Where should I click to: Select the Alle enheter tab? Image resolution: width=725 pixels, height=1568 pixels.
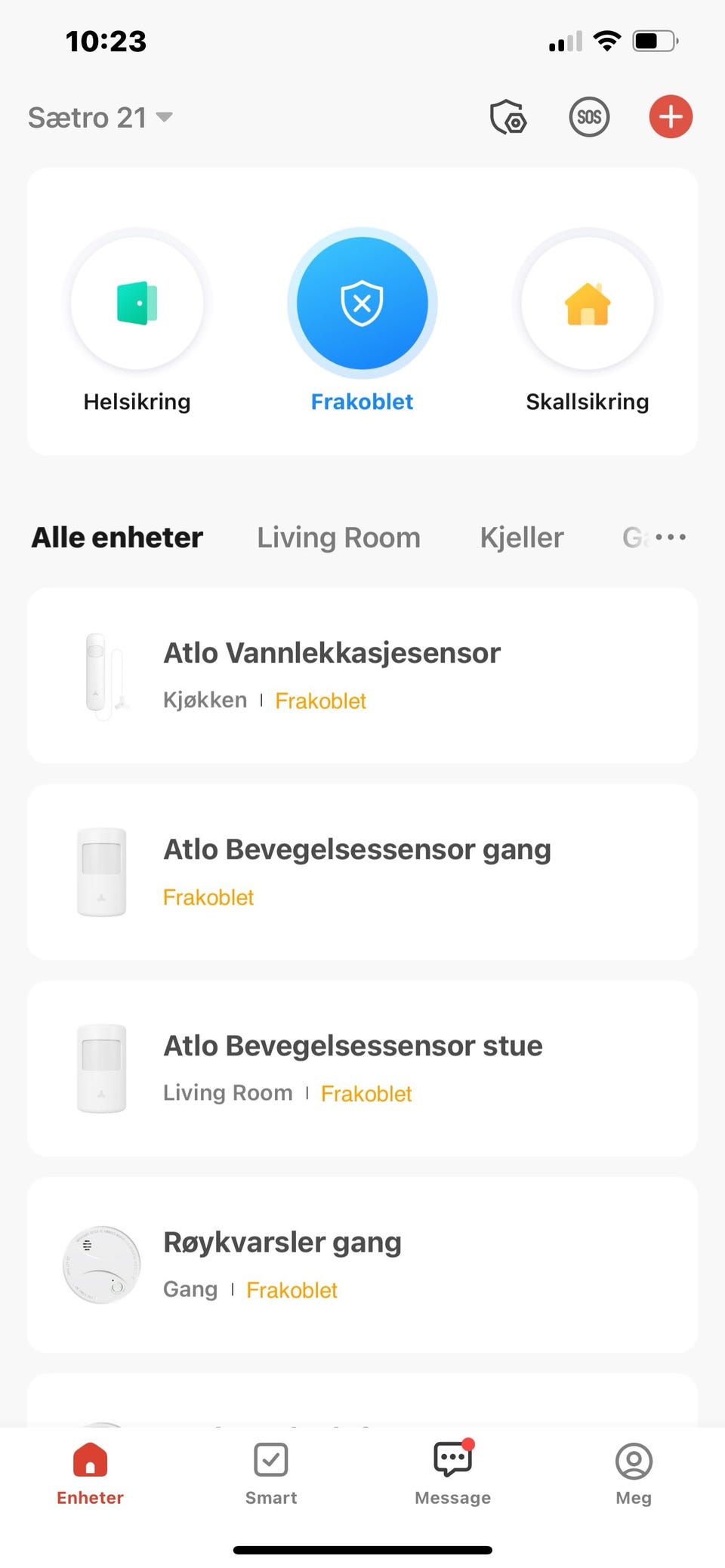point(116,537)
